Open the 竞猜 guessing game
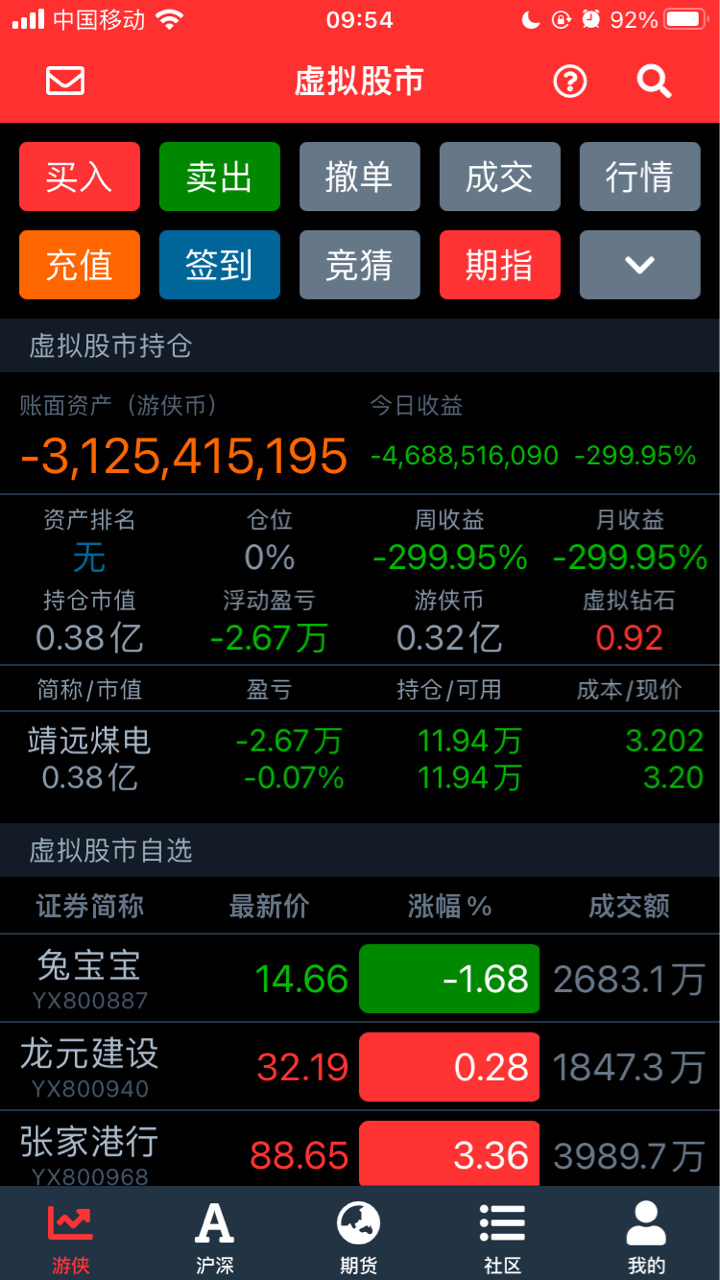This screenshot has width=720, height=1280. point(359,265)
